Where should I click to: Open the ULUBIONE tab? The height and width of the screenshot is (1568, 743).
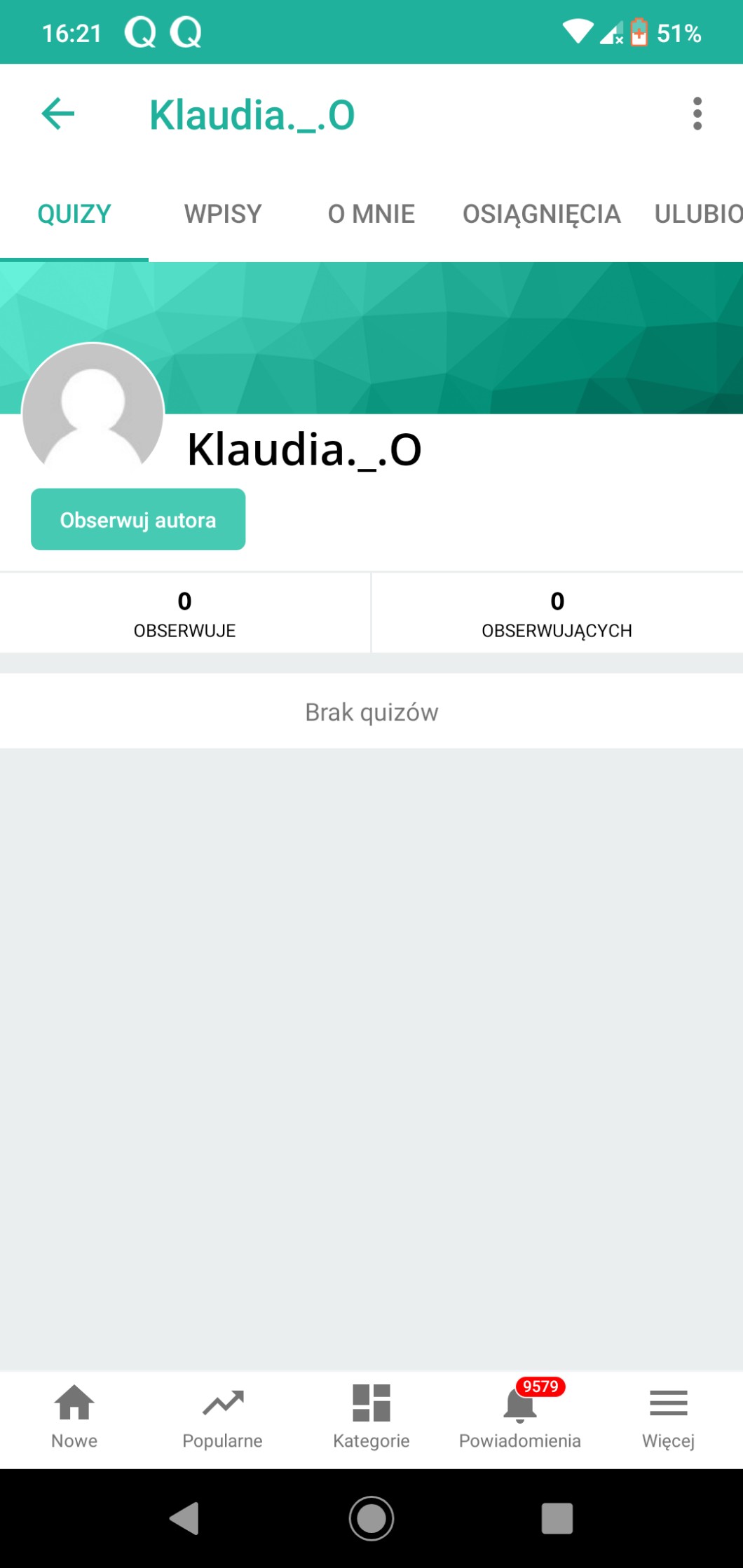pyautogui.click(x=697, y=214)
